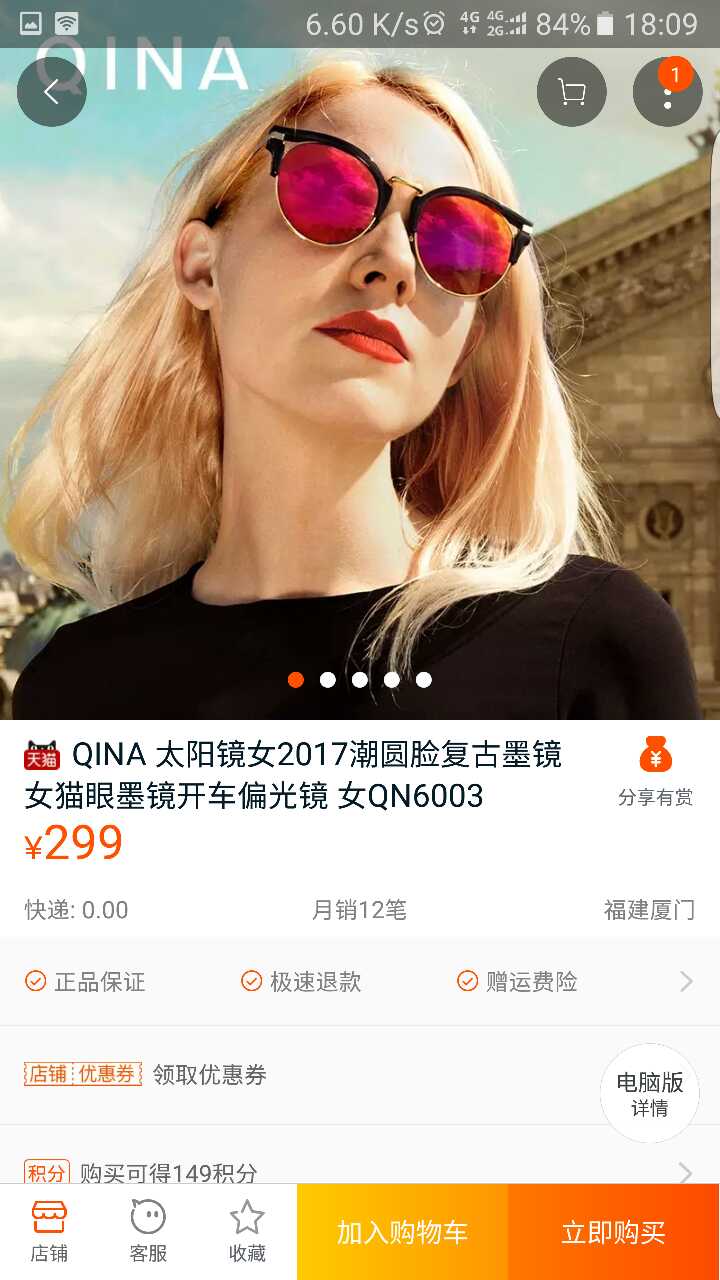
Task: Jump to the last image indicator dot
Action: (424, 680)
